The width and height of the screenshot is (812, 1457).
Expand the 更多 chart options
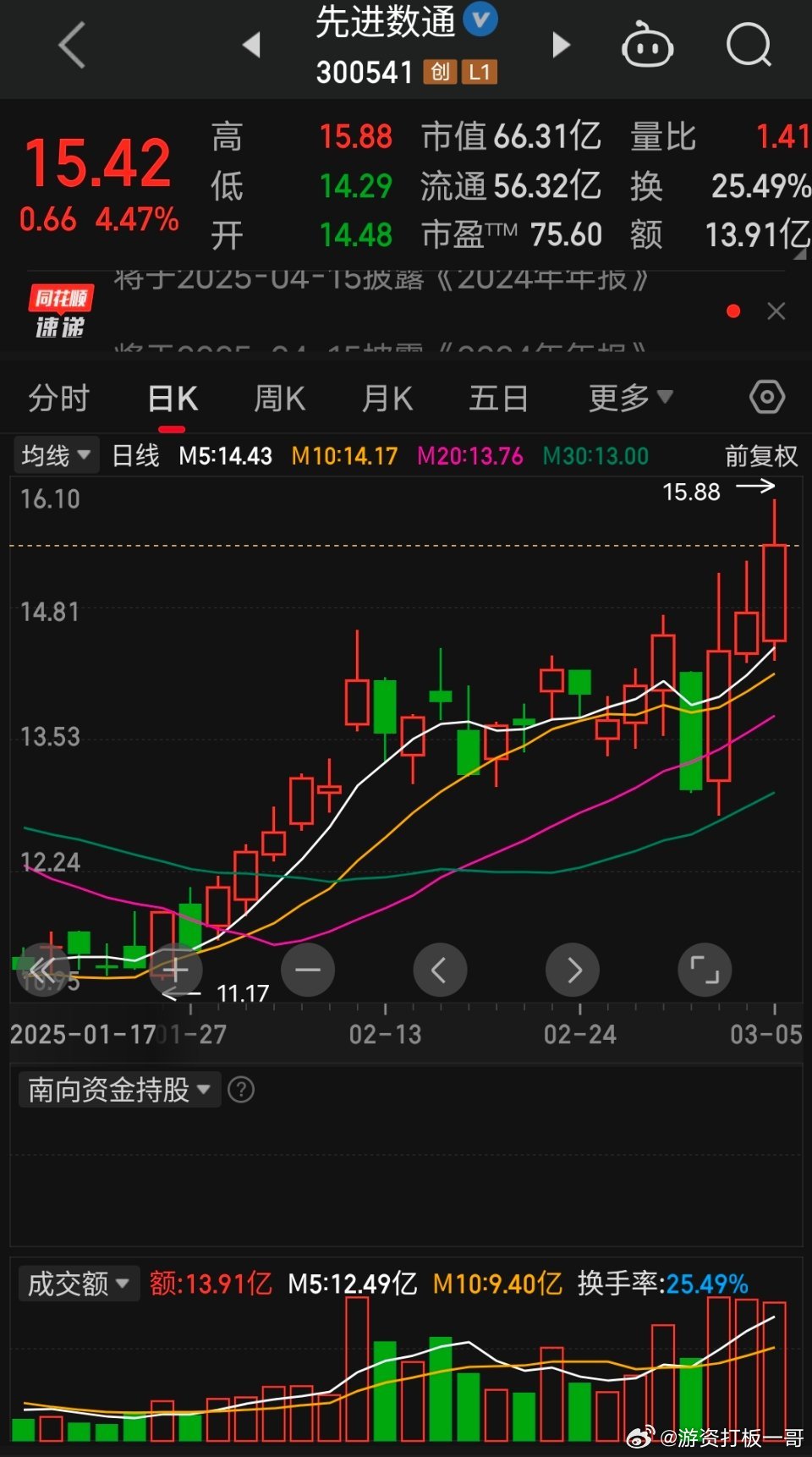coord(630,398)
